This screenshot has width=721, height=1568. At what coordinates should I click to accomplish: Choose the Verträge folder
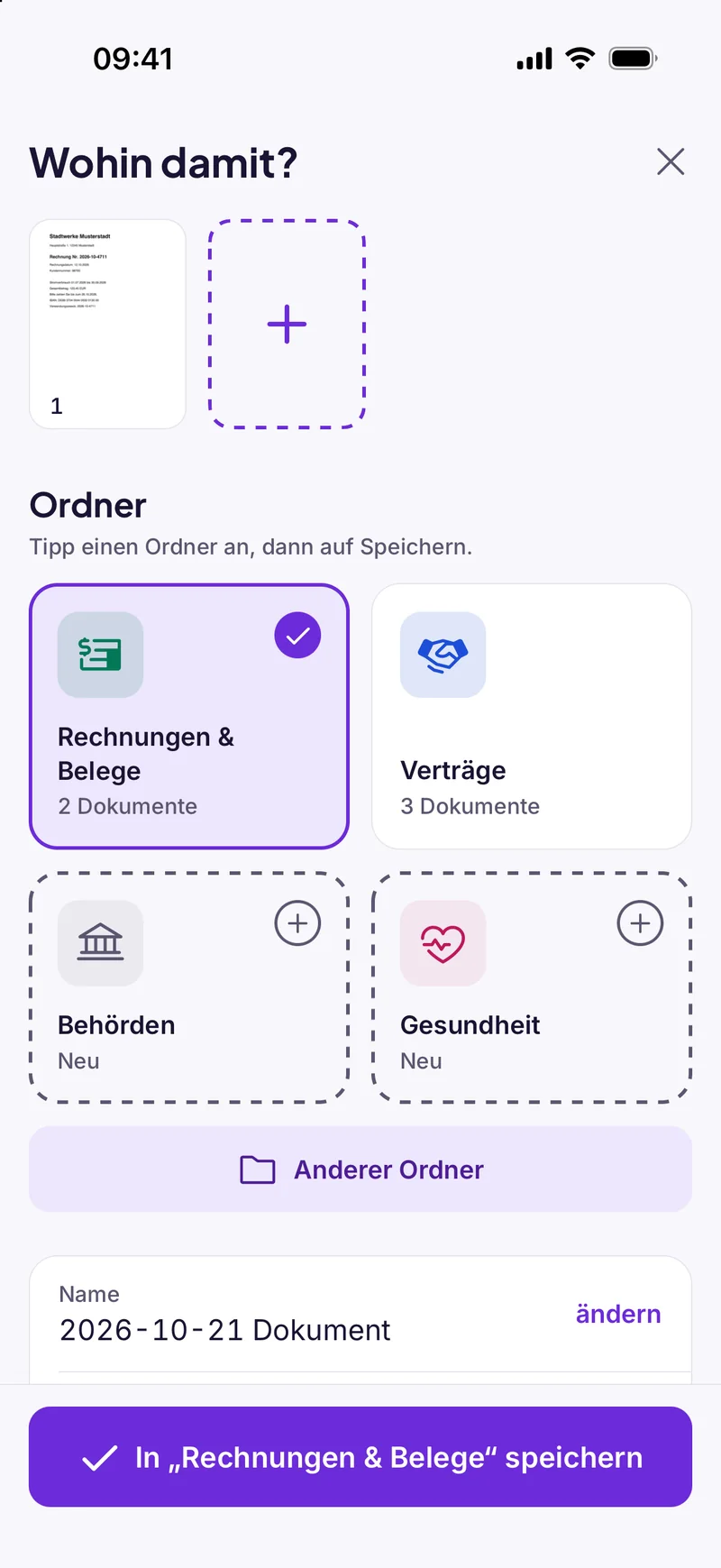(x=532, y=717)
